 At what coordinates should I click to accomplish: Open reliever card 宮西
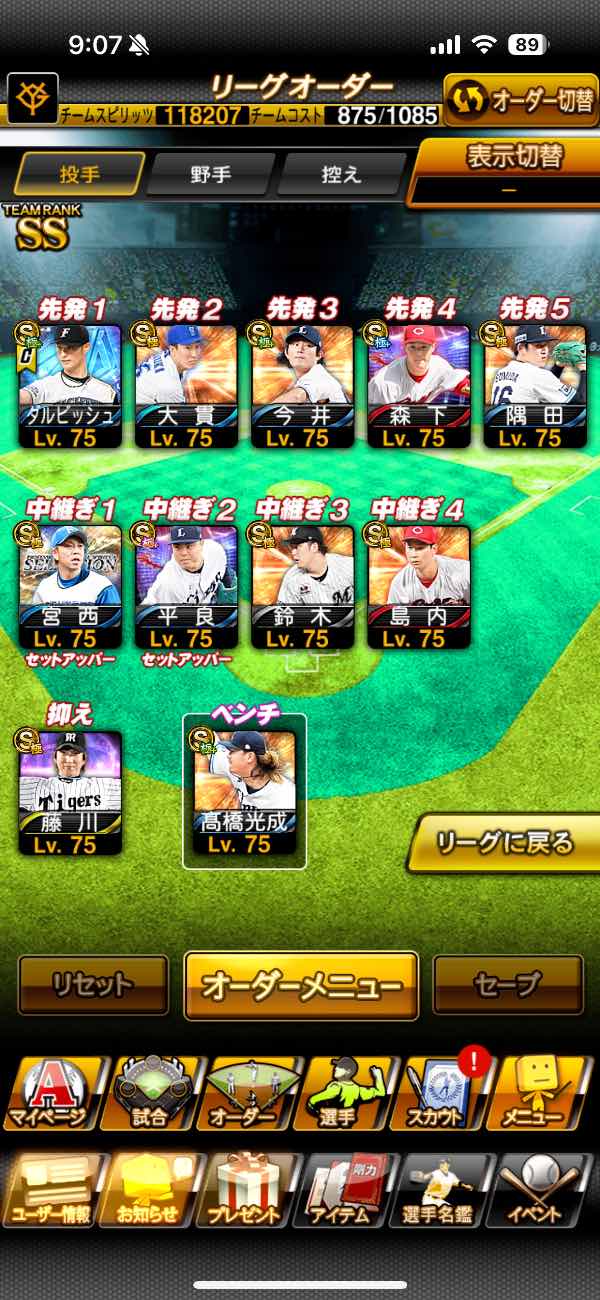point(69,585)
